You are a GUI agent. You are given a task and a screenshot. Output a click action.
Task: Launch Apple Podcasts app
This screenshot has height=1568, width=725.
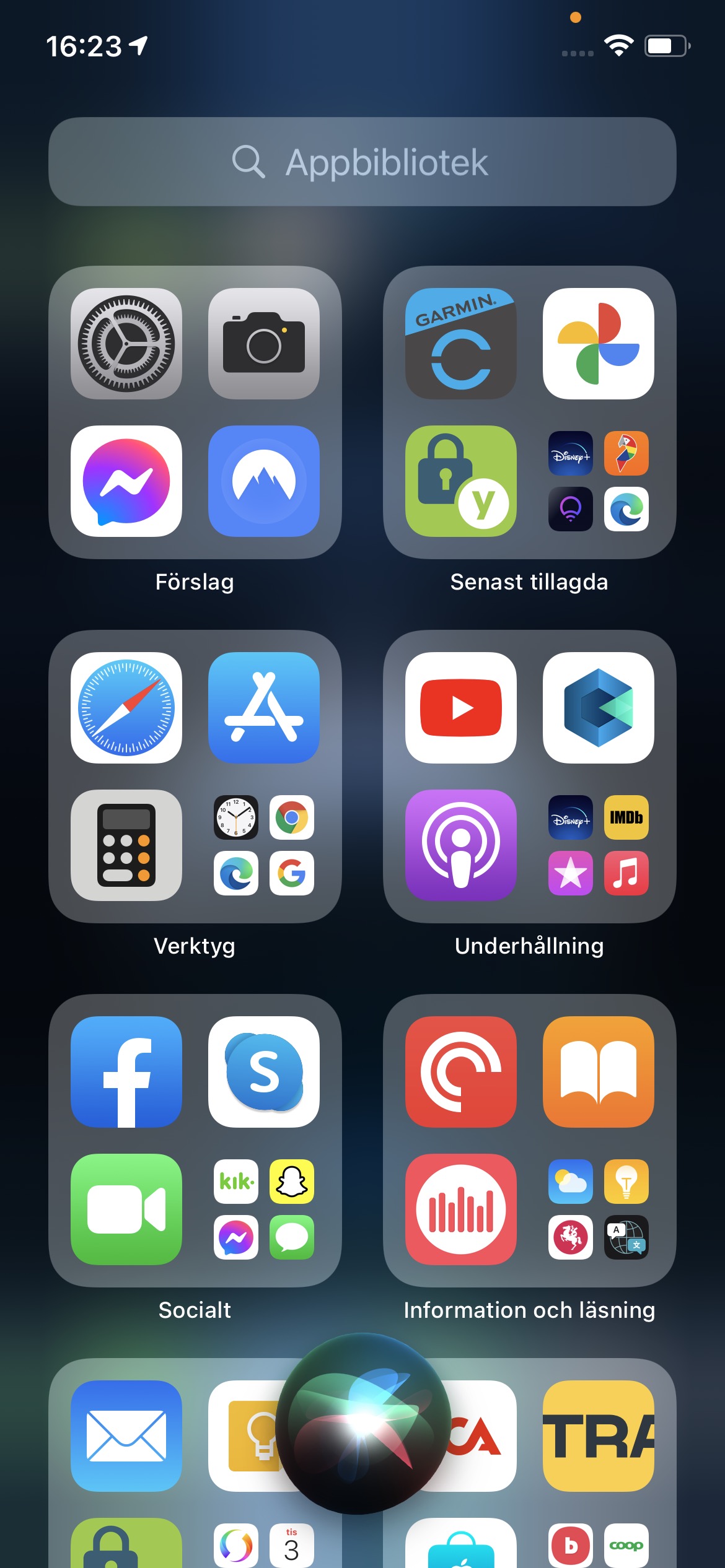pos(460,845)
